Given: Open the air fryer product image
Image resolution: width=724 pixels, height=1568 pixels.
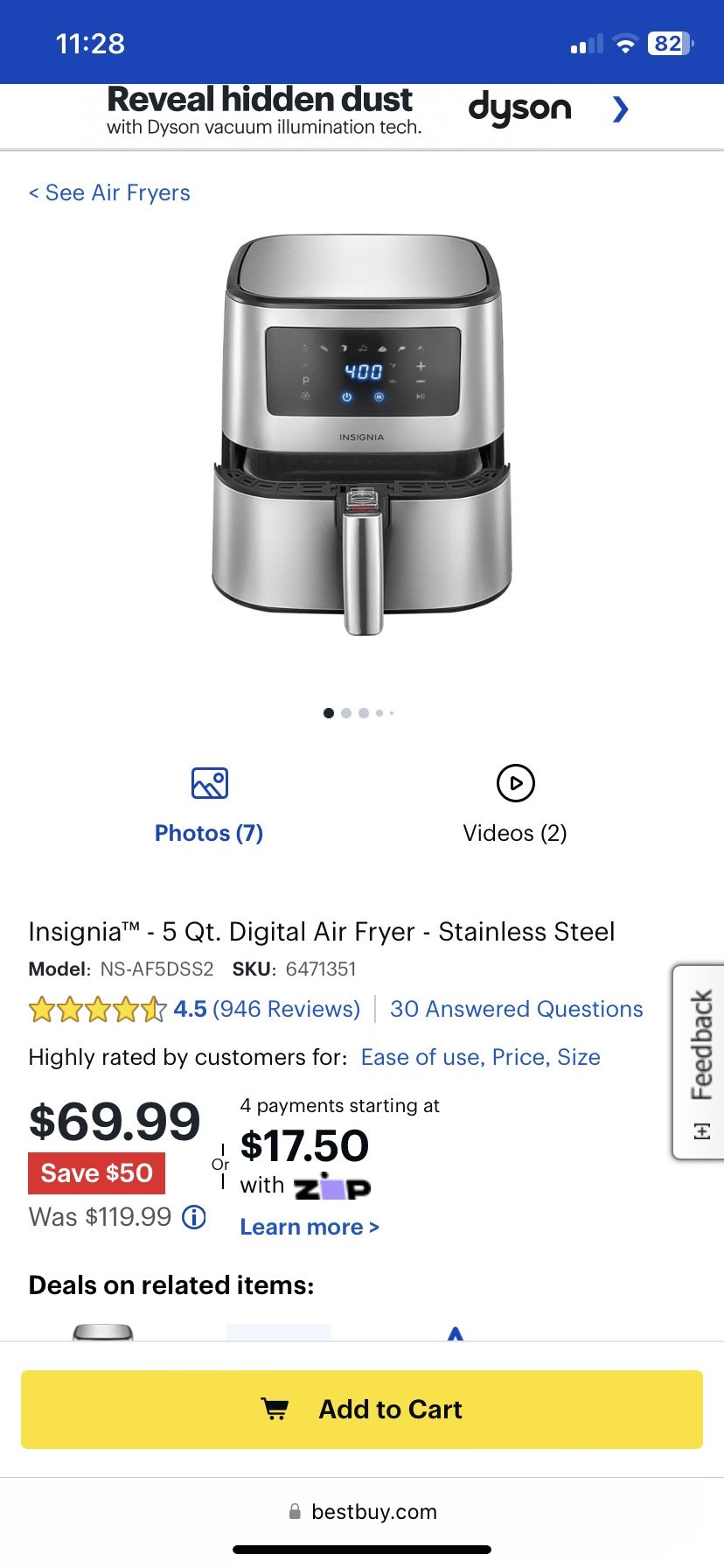Looking at the screenshot, I should (361, 435).
